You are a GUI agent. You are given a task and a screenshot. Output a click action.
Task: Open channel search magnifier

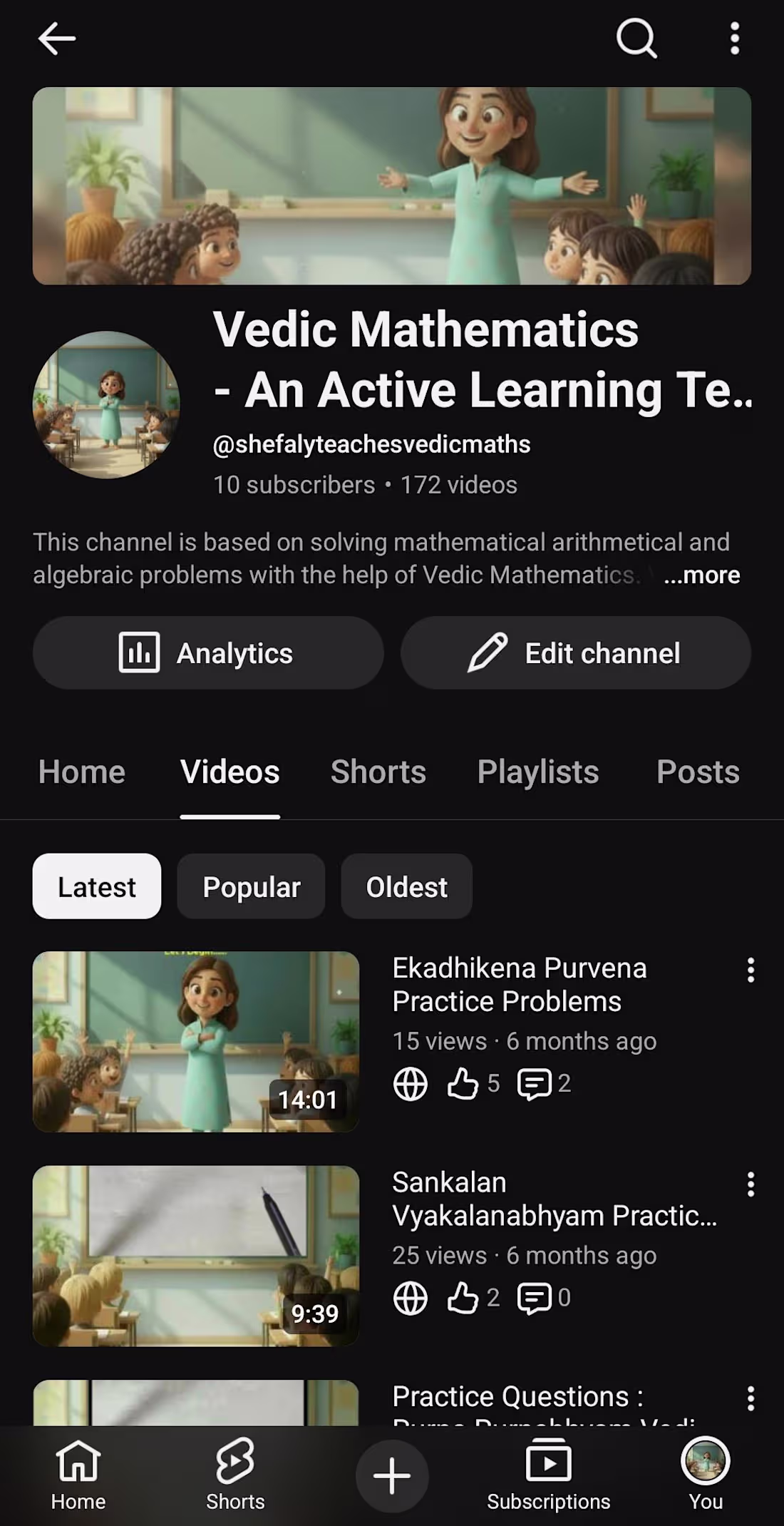pos(636,39)
